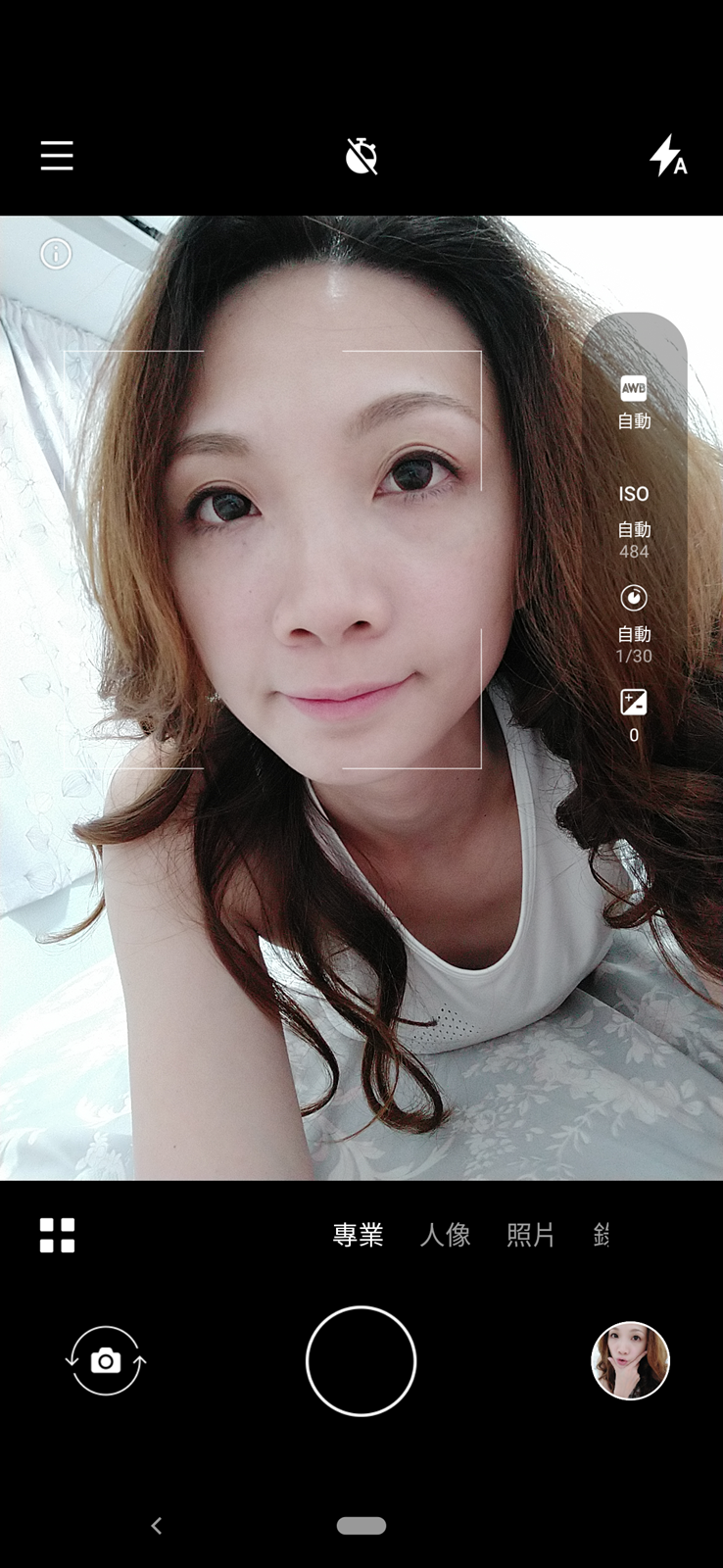The image size is (723, 1568).
Task: Adjust the AWB white balance setting
Action: pyautogui.click(x=634, y=402)
